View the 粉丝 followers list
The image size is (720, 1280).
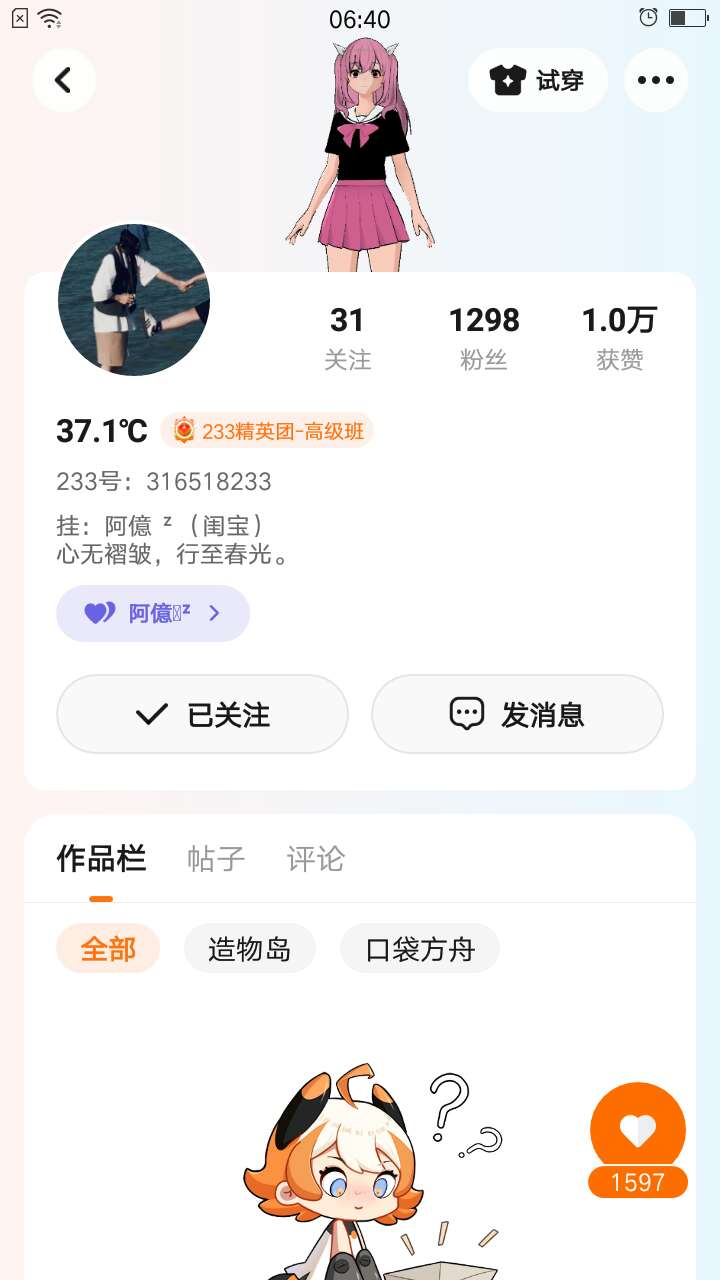tap(484, 338)
